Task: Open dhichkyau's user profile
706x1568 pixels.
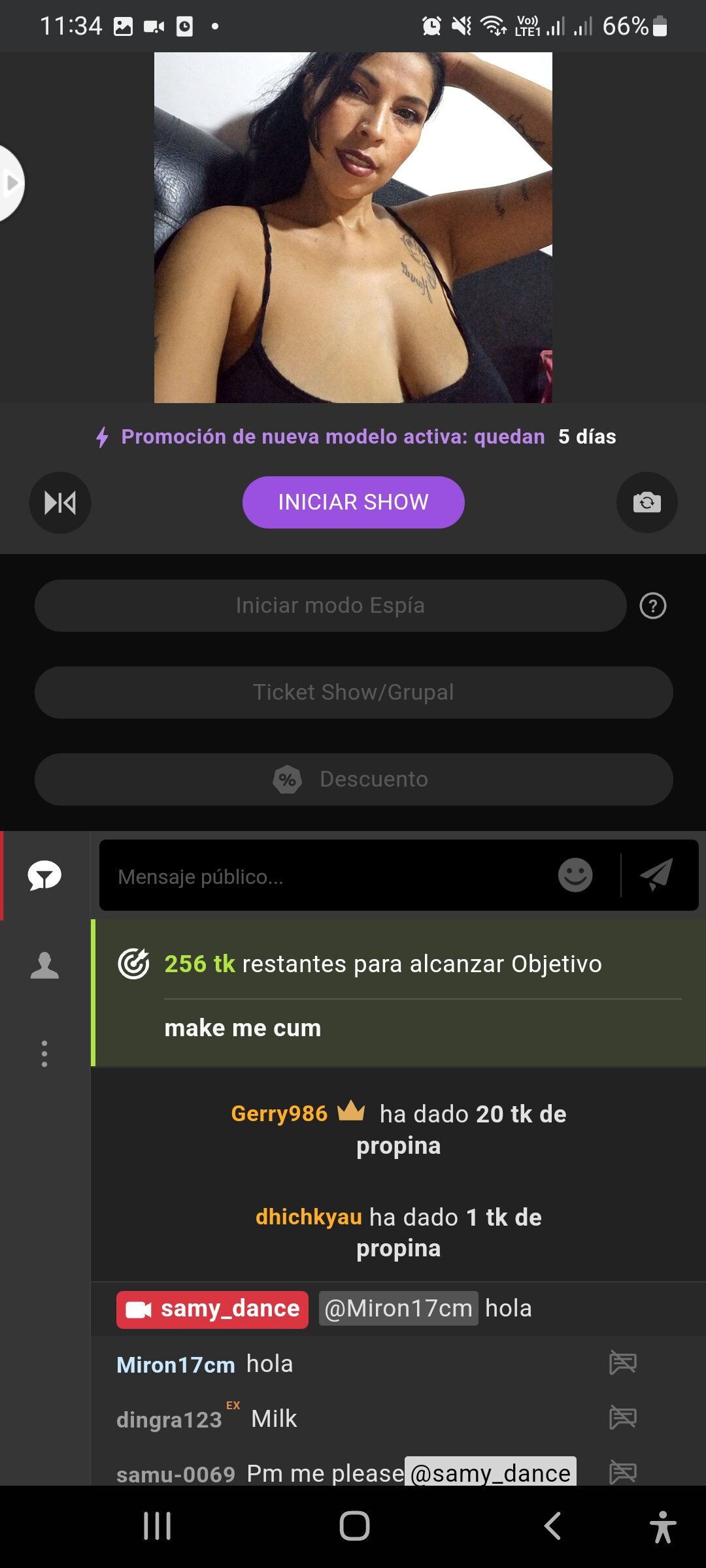Action: coord(309,1217)
